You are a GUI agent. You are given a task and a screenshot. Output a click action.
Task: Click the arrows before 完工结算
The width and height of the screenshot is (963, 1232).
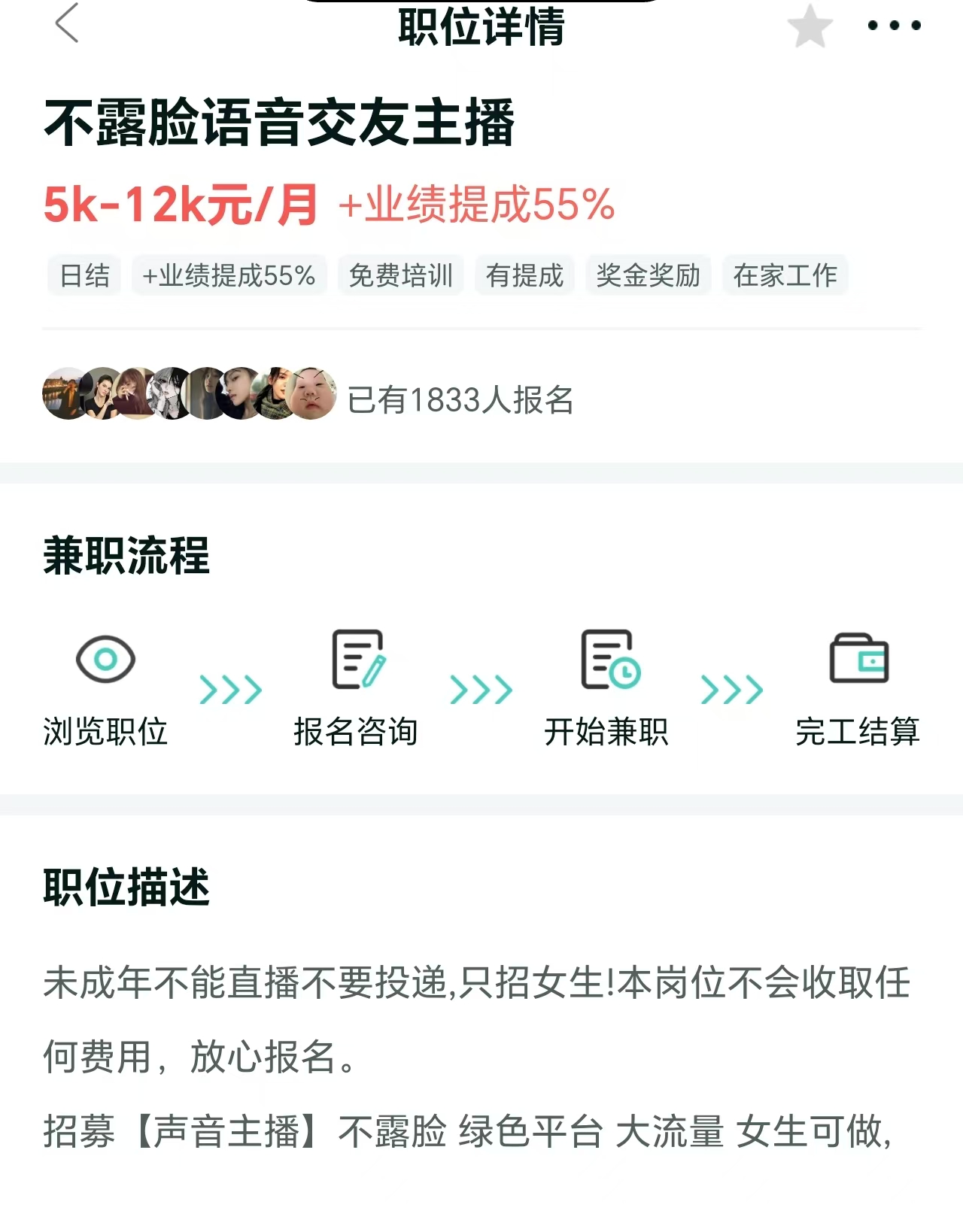[732, 688]
